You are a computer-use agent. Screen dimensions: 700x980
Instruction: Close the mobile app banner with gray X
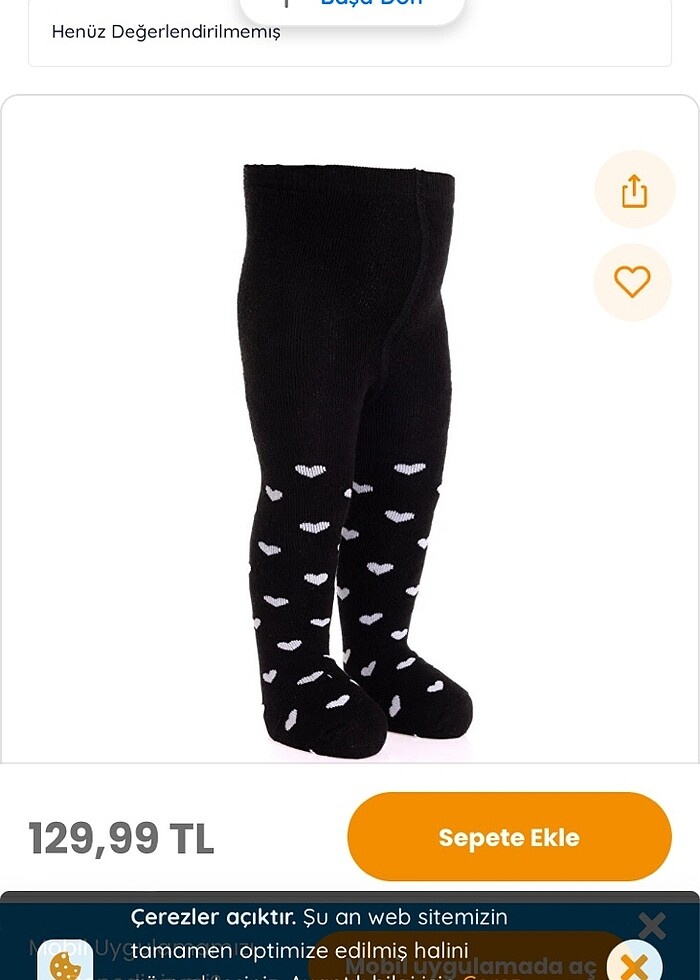coord(652,926)
